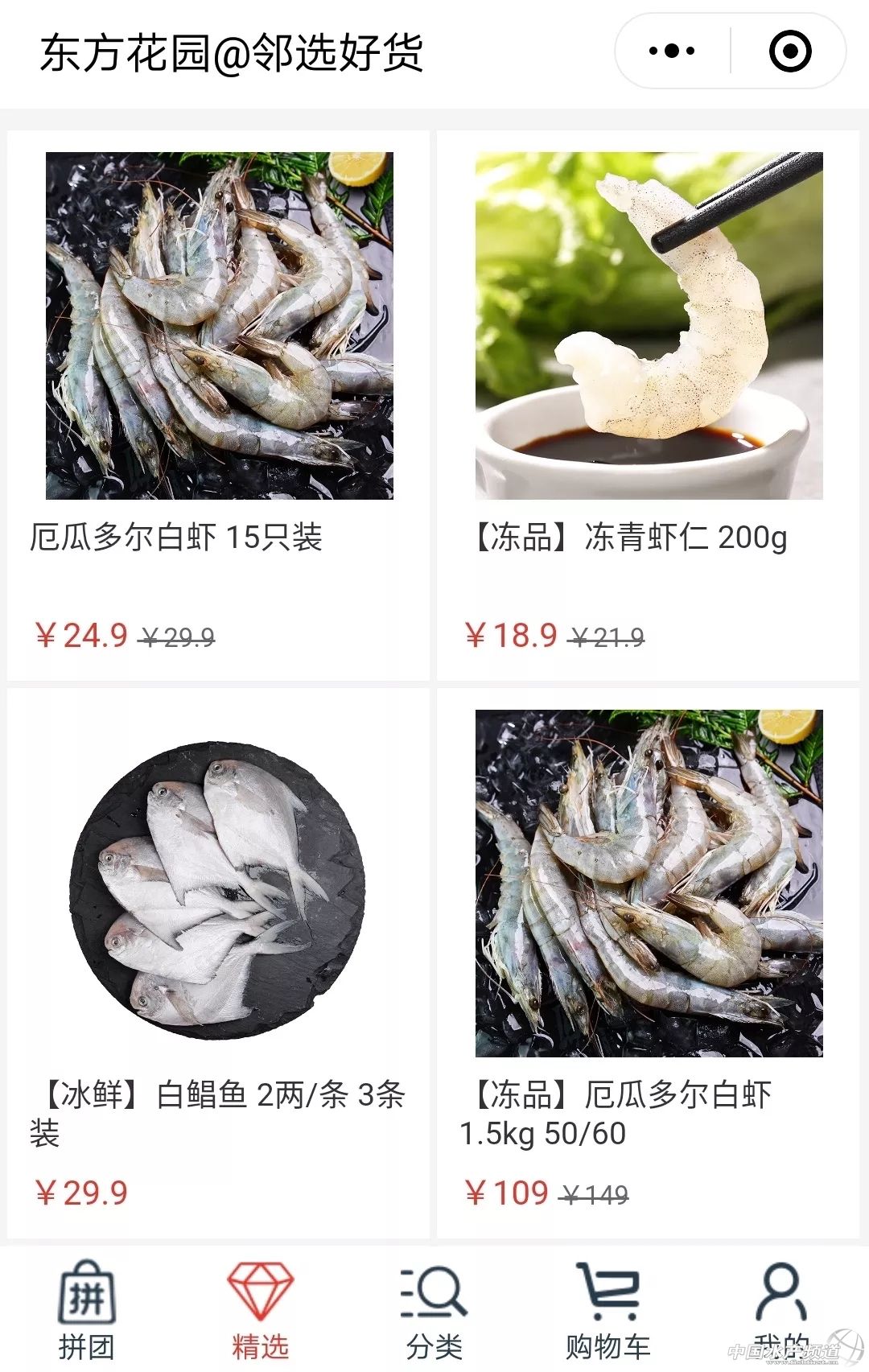Switch to the 拼团 tab
The height and width of the screenshot is (1372, 869).
(87, 1312)
